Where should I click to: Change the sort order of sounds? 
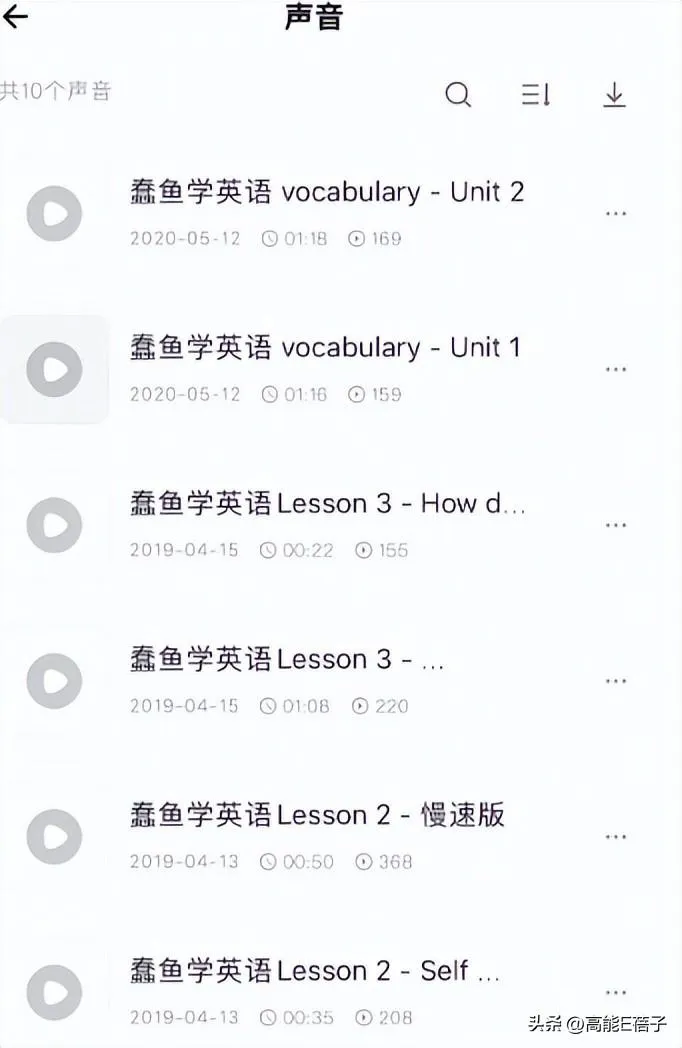click(x=536, y=95)
